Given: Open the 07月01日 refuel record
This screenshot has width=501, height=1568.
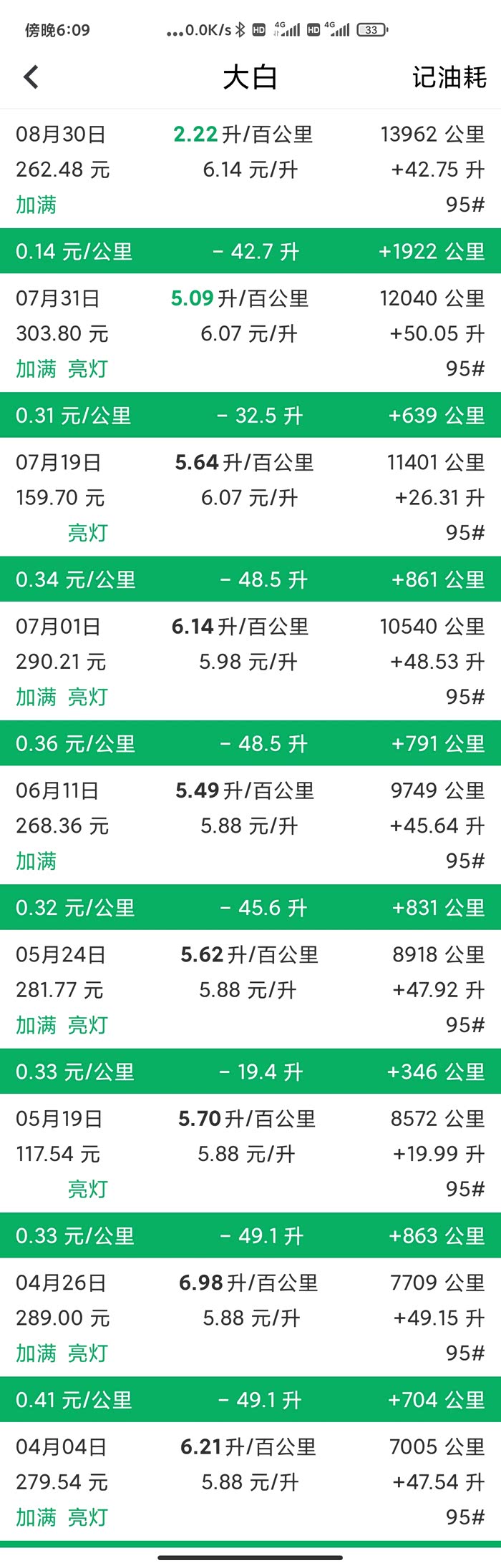Looking at the screenshot, I should 250,662.
